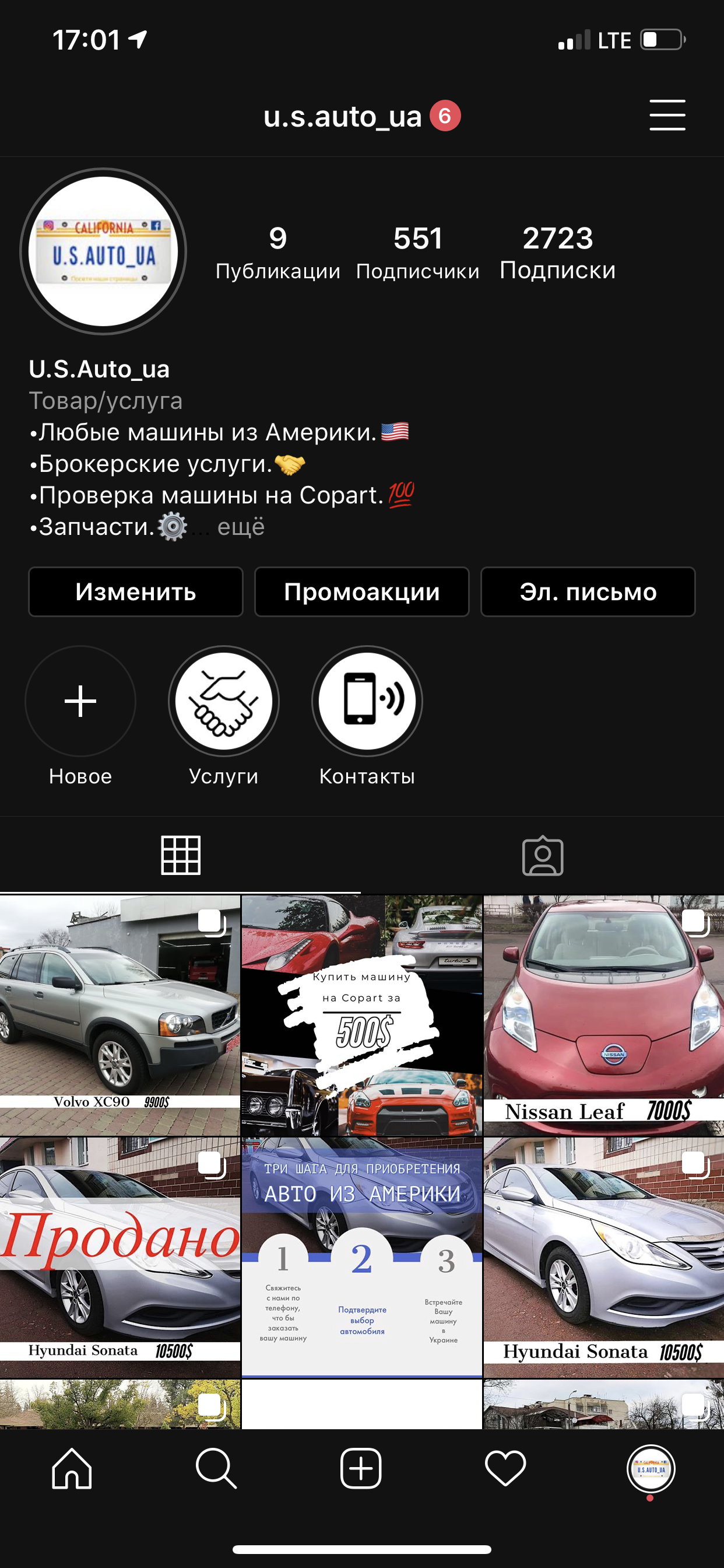This screenshot has height=1568, width=724.
Task: Open the Контакты highlight
Action: [367, 701]
